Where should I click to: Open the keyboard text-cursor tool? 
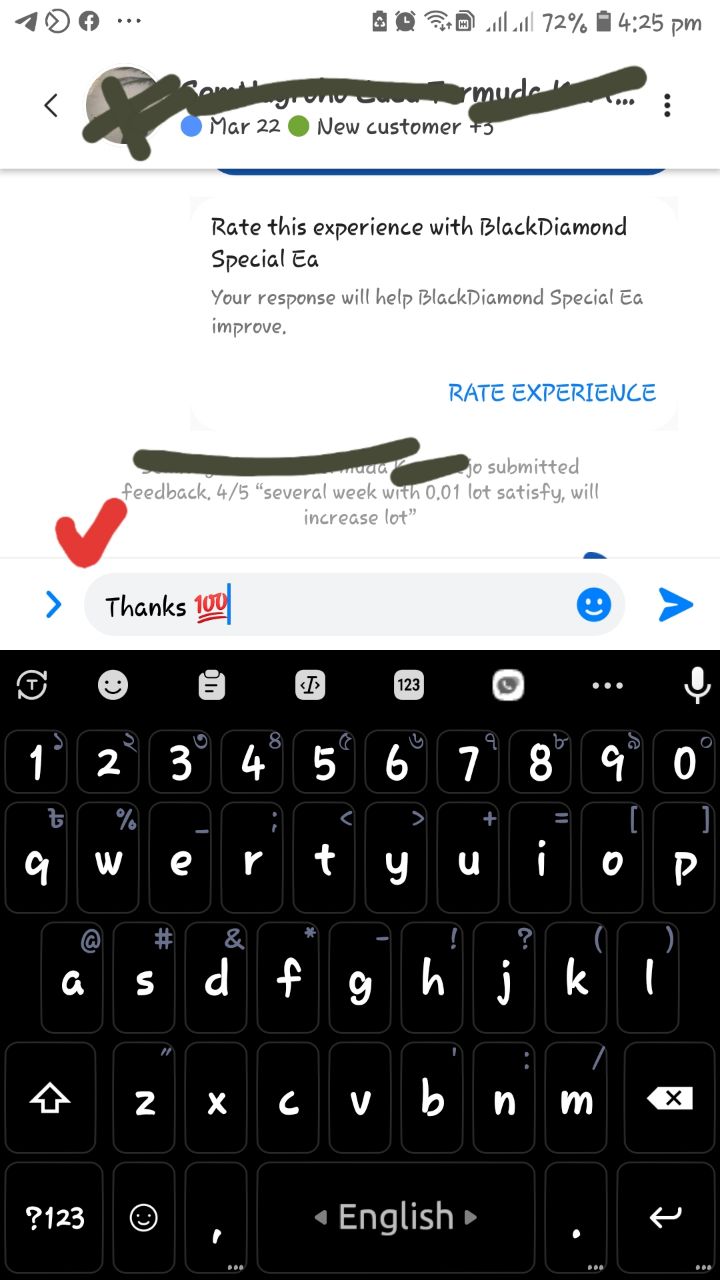[x=310, y=685]
